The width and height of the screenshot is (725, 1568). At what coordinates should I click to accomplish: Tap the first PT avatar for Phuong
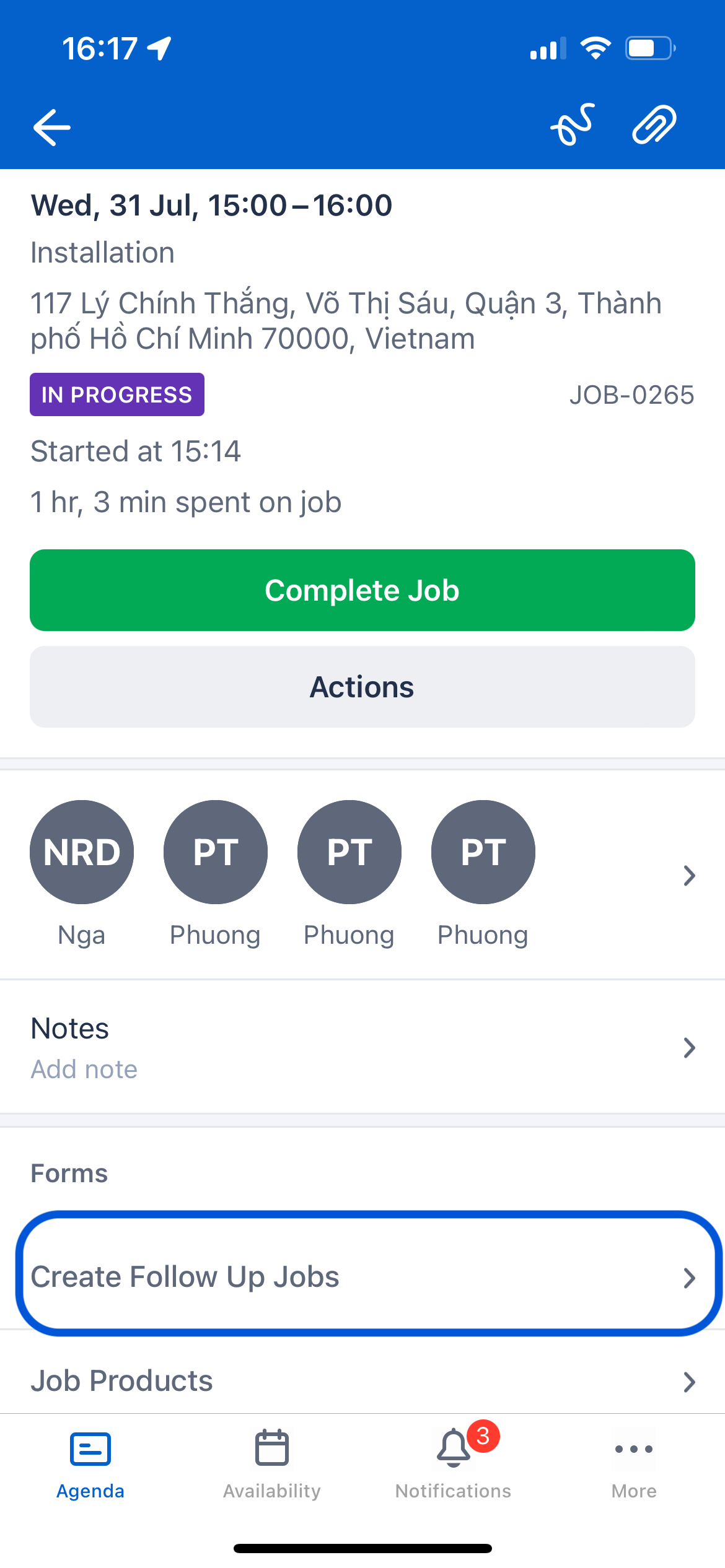point(215,852)
